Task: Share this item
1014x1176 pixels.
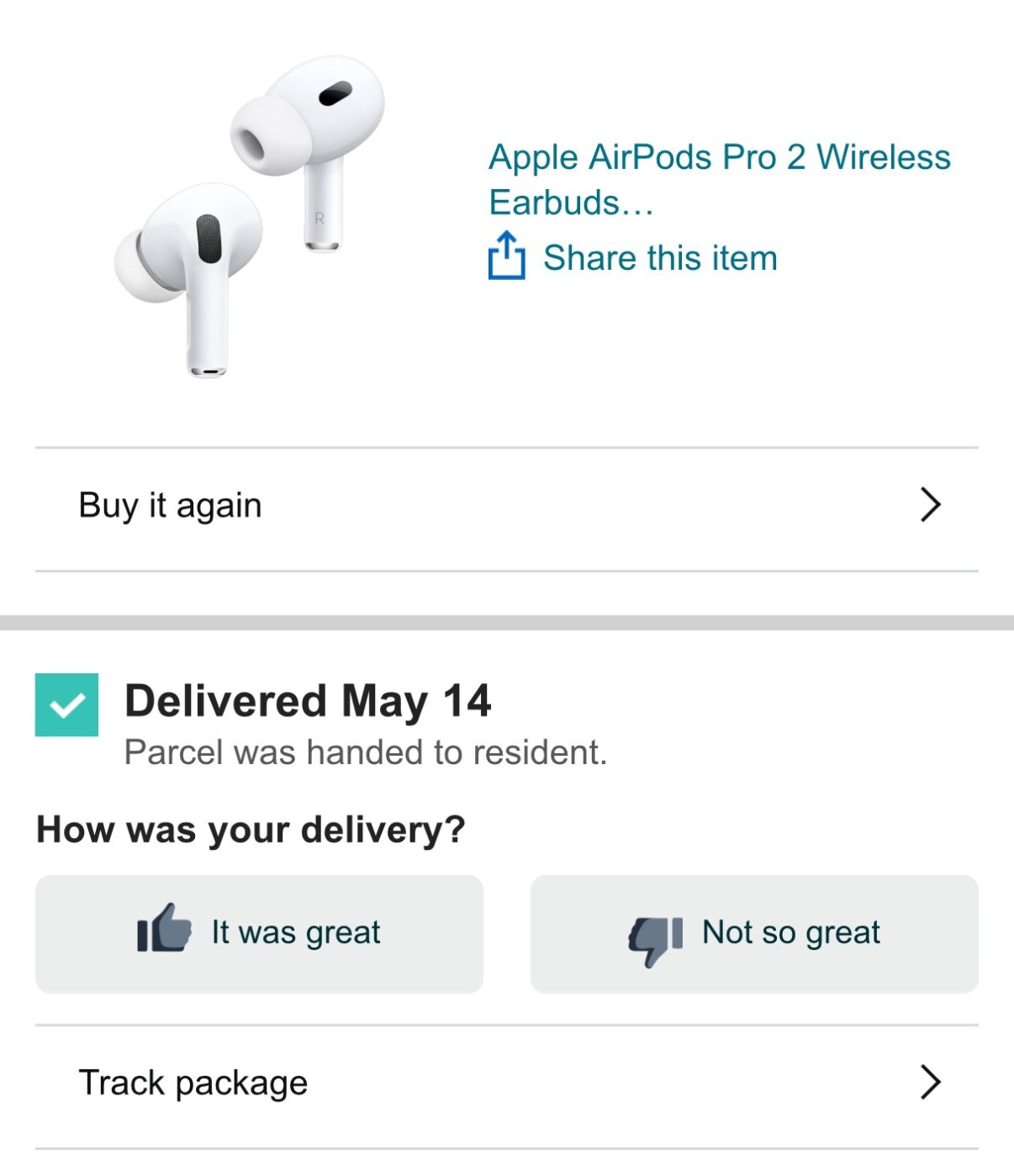Action: 633,256
